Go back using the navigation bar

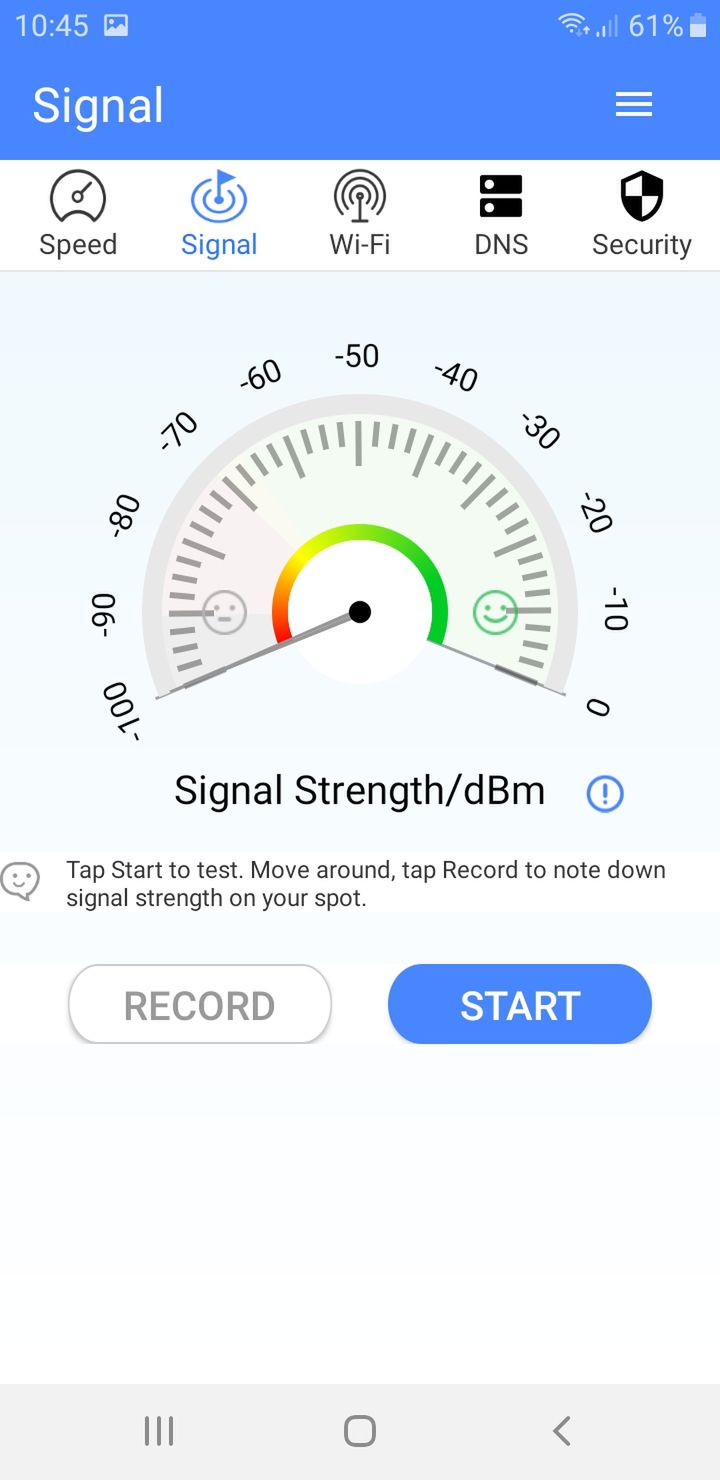pos(562,1431)
